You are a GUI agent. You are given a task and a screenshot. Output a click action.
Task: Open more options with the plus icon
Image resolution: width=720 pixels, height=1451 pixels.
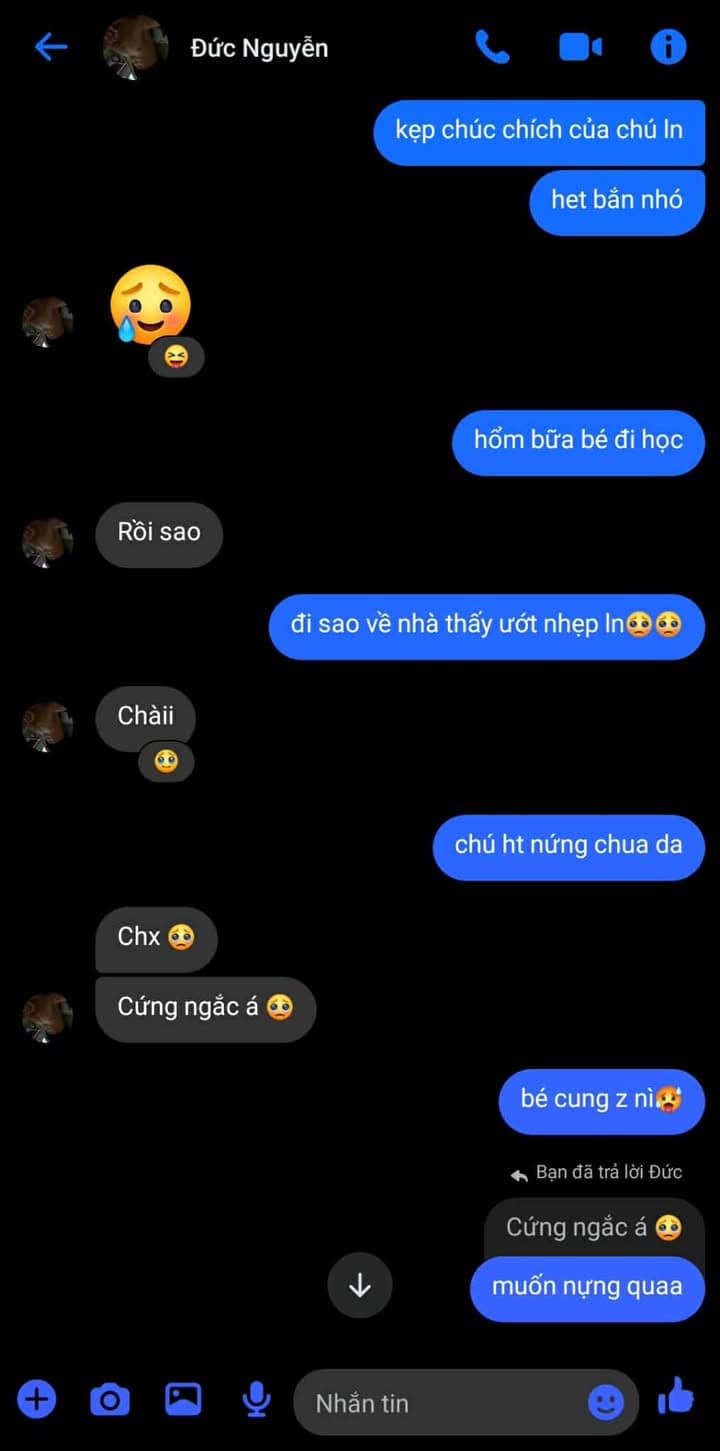pyautogui.click(x=37, y=1399)
